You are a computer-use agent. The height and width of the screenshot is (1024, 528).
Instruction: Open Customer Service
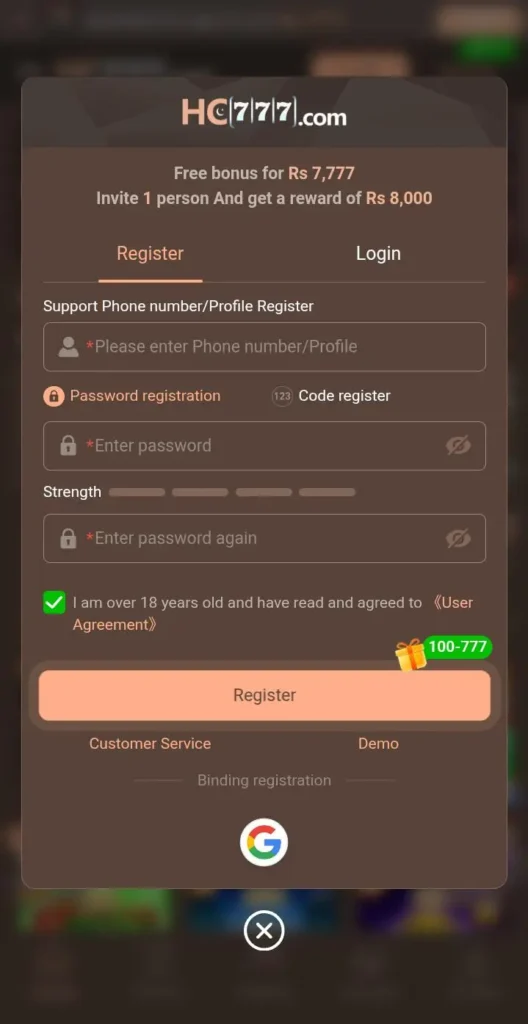150,743
